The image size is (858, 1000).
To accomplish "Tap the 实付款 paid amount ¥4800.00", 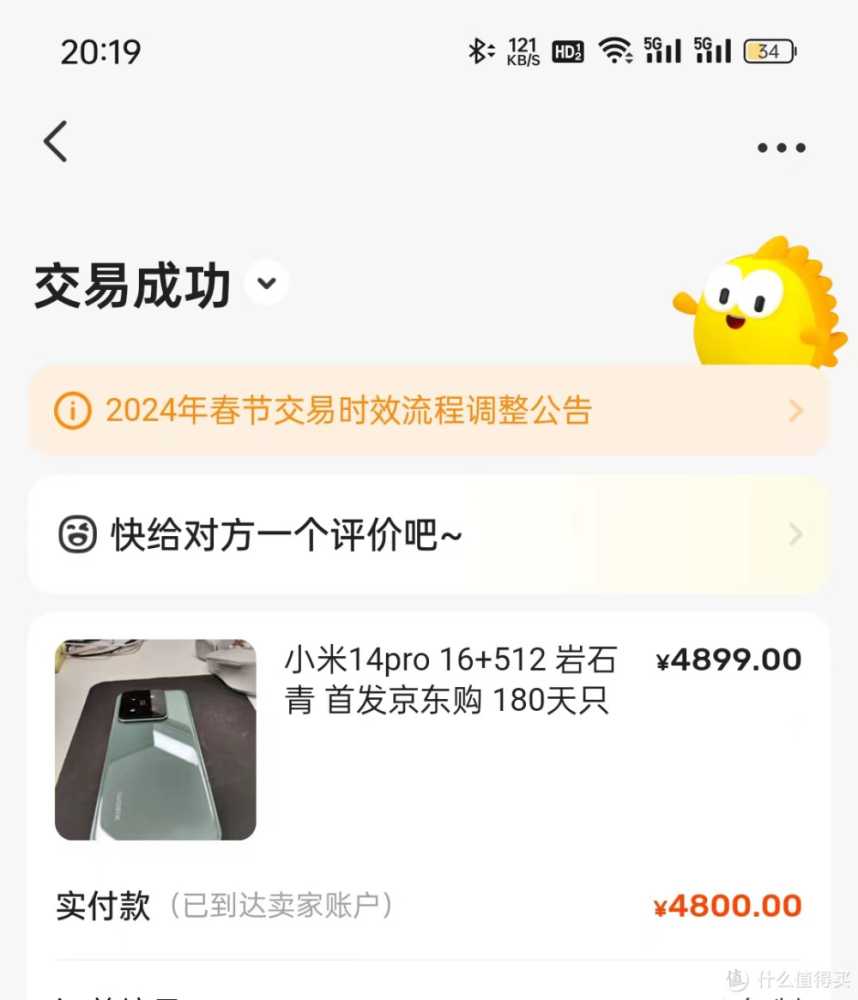I will tap(727, 905).
